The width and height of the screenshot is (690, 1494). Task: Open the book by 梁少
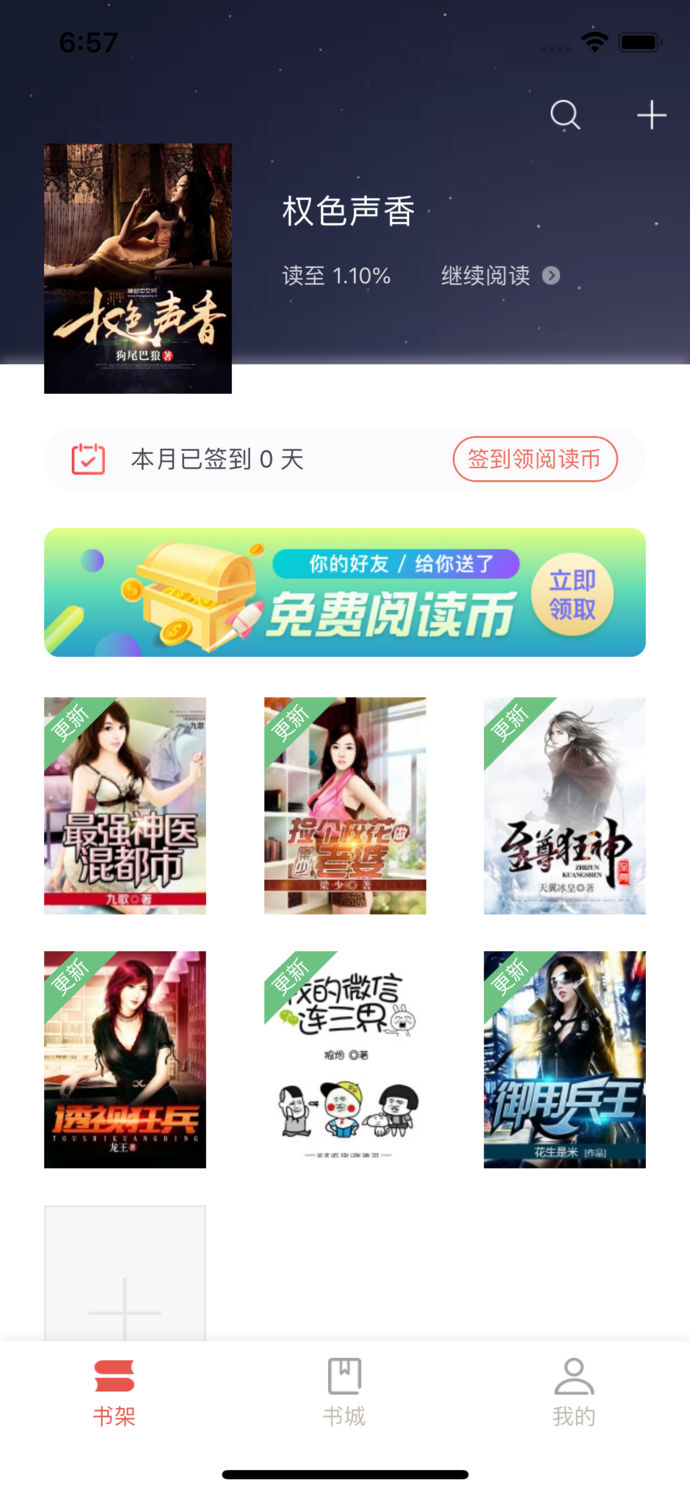[345, 805]
